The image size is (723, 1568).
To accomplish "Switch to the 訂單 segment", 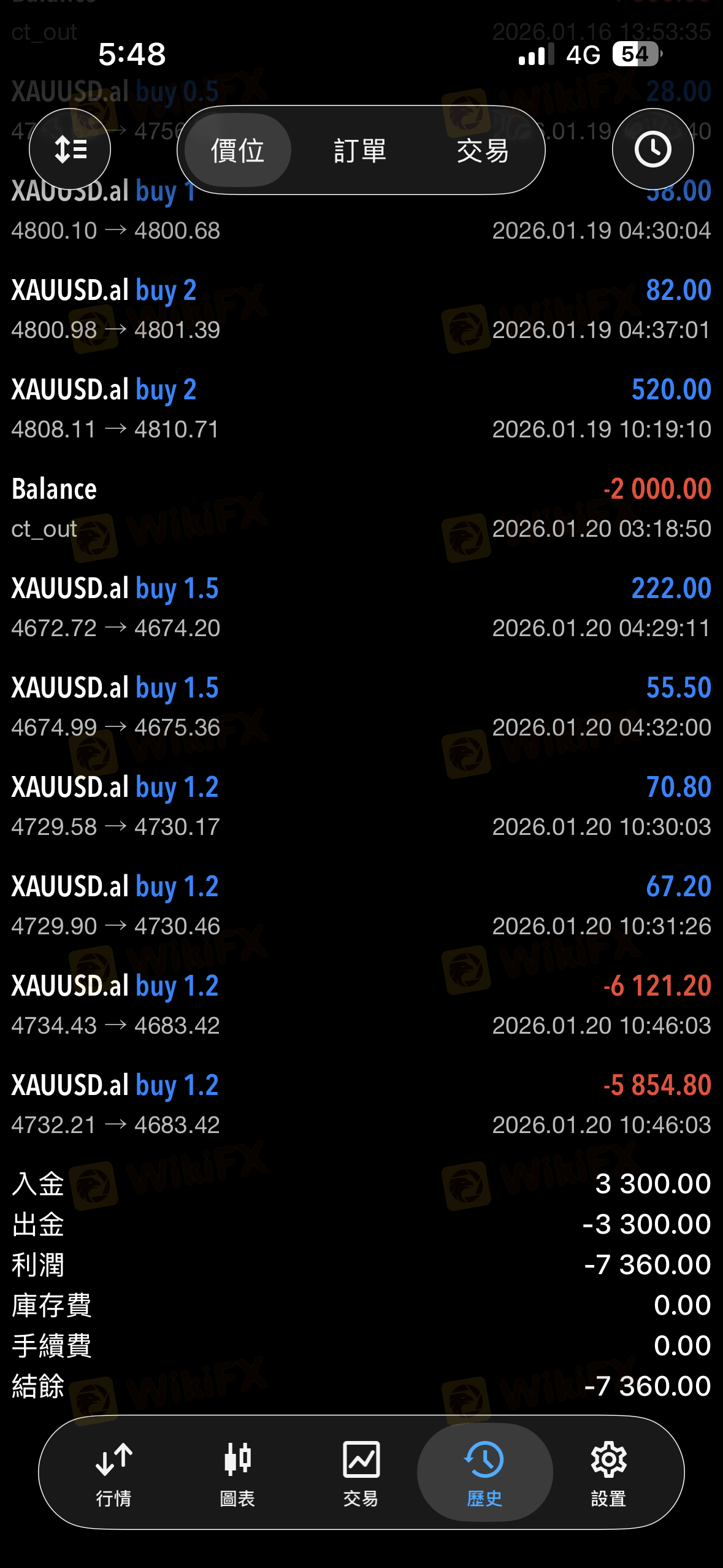I will click(x=360, y=150).
